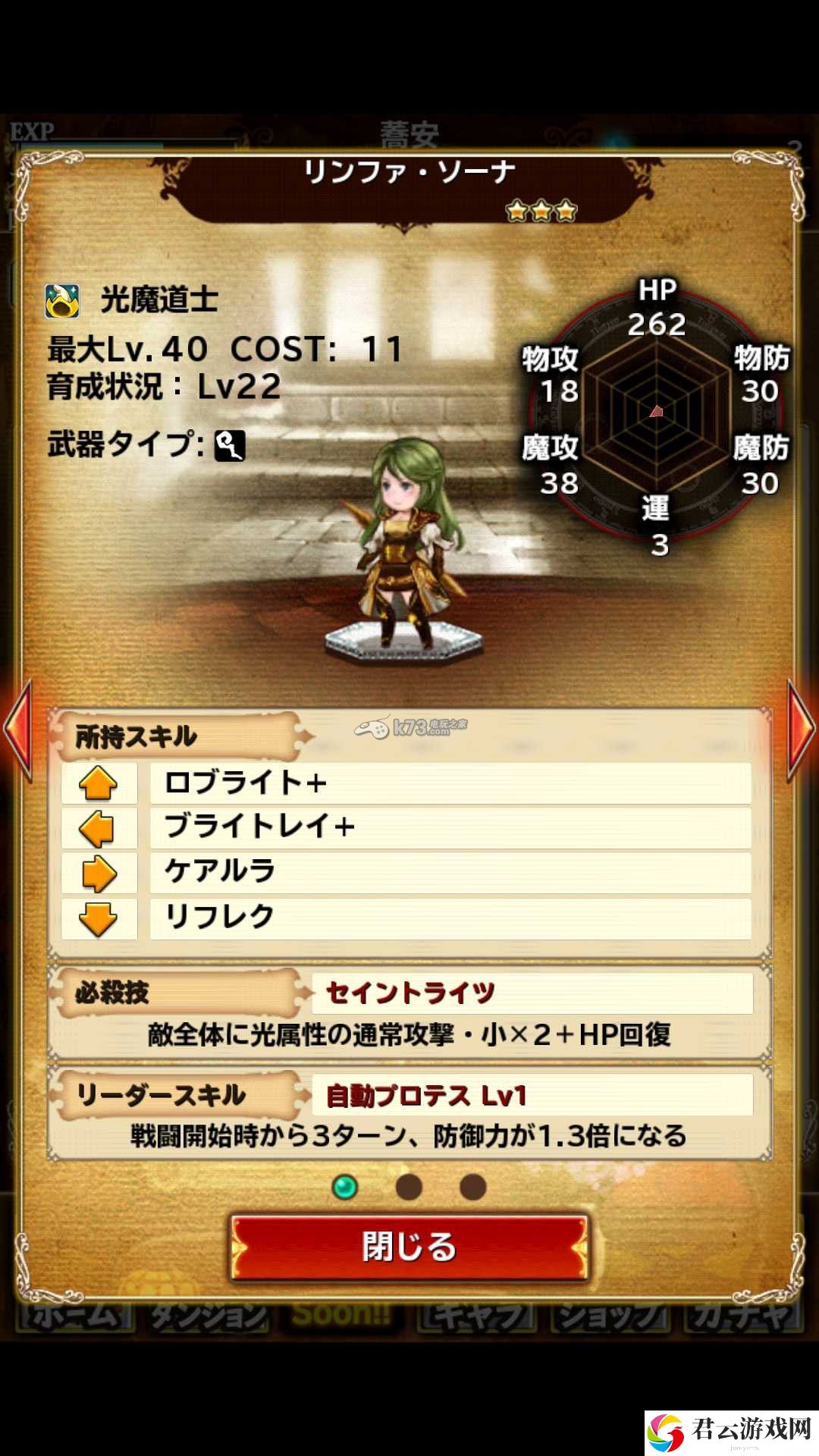Go to the previous character with the left arrow
Image resolution: width=819 pixels, height=1456 pixels.
(18, 730)
